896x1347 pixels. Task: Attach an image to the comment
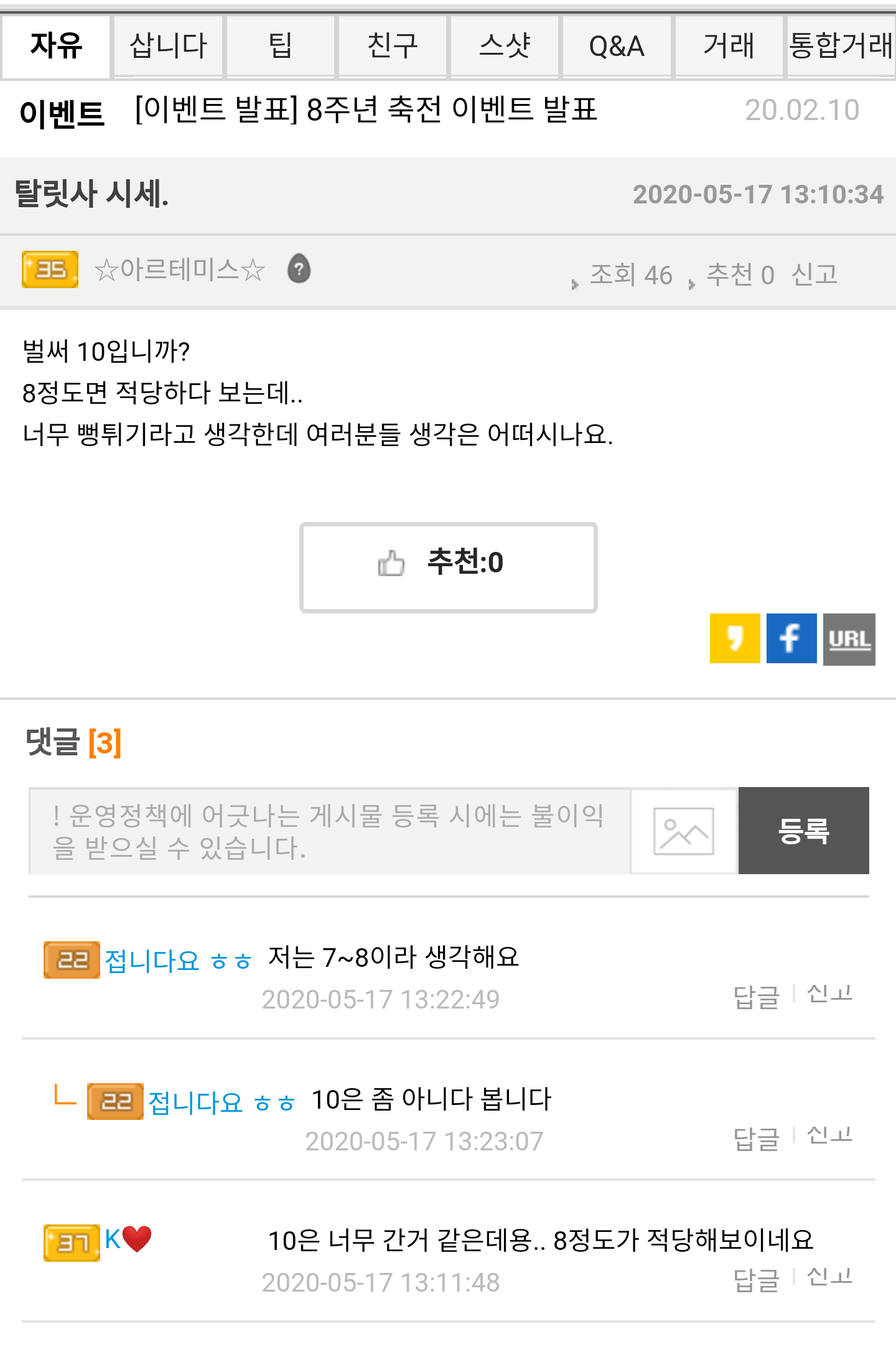(x=683, y=831)
